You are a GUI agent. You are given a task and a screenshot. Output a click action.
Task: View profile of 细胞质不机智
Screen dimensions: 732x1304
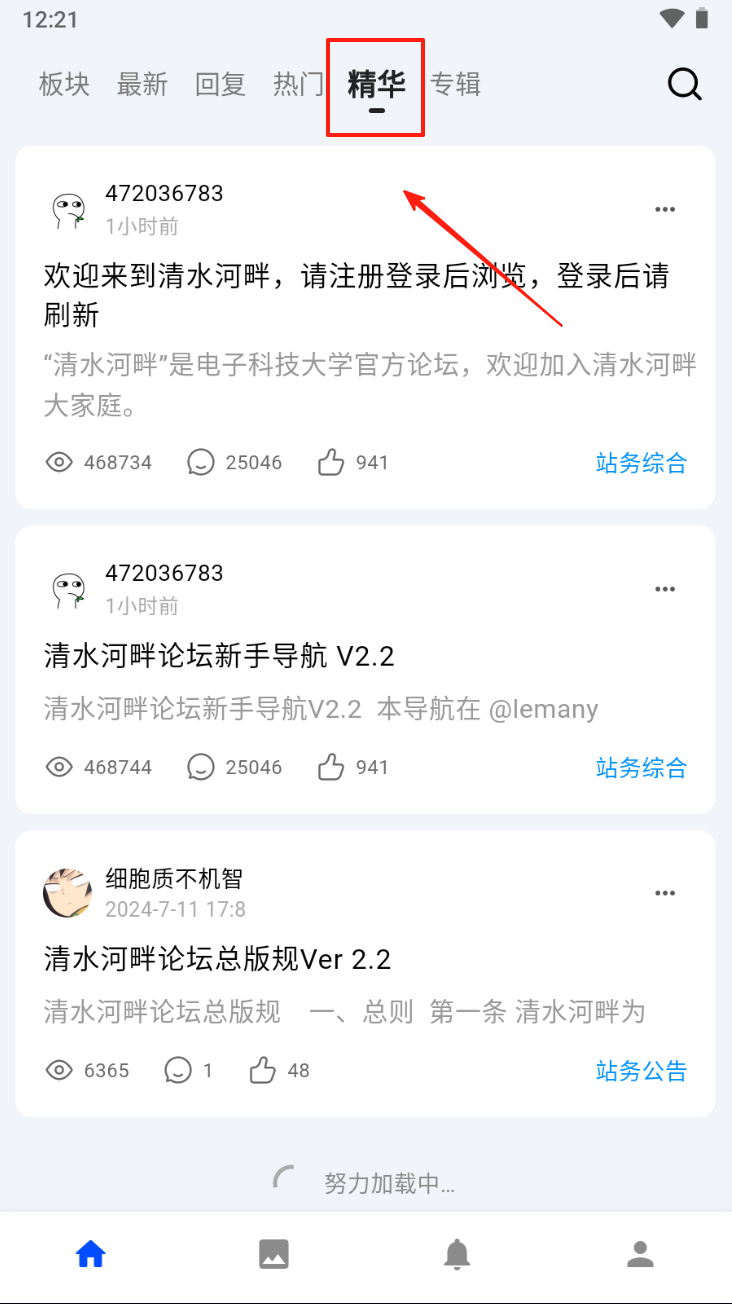pos(68,893)
